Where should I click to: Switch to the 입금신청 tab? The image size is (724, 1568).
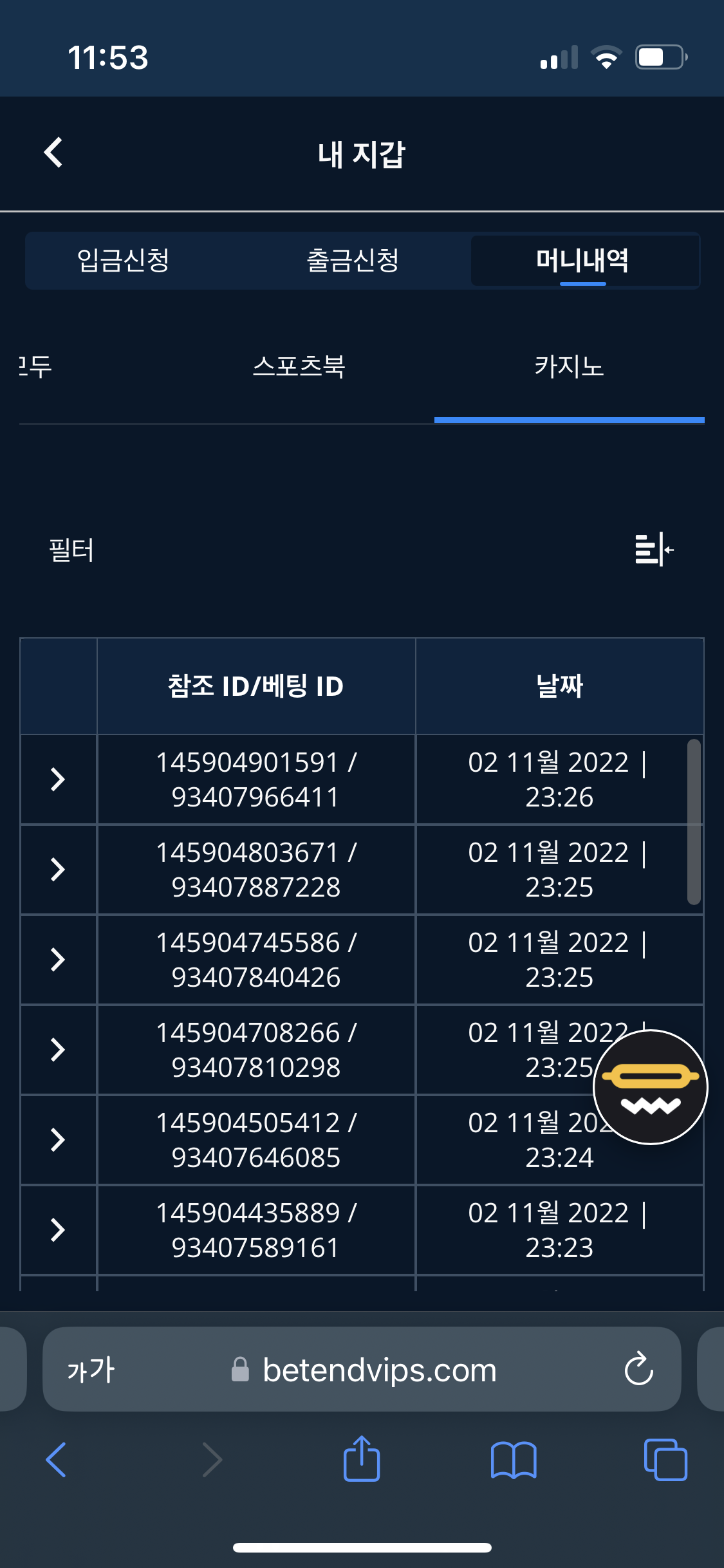[123, 261]
